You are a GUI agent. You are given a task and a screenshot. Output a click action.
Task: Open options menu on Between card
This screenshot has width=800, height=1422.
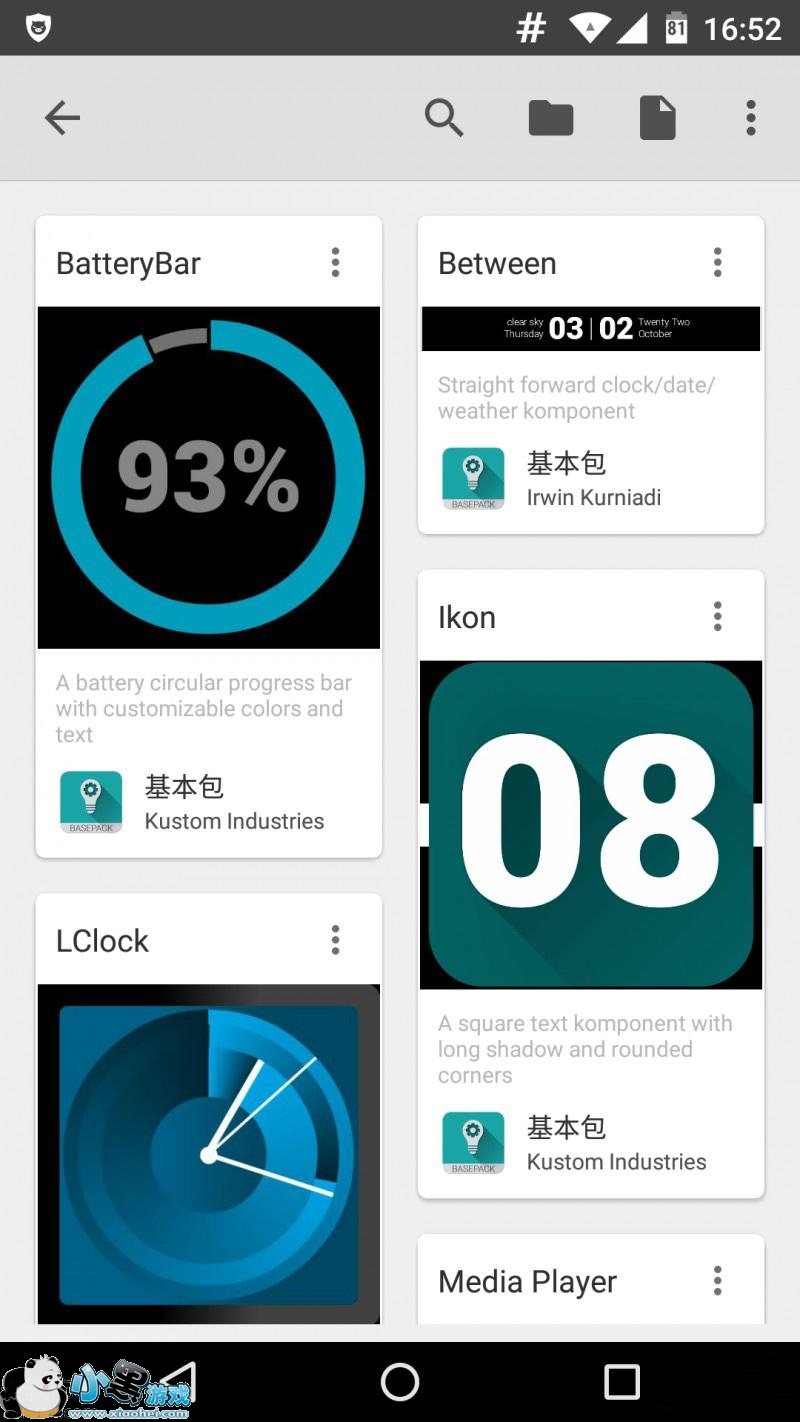pos(717,263)
